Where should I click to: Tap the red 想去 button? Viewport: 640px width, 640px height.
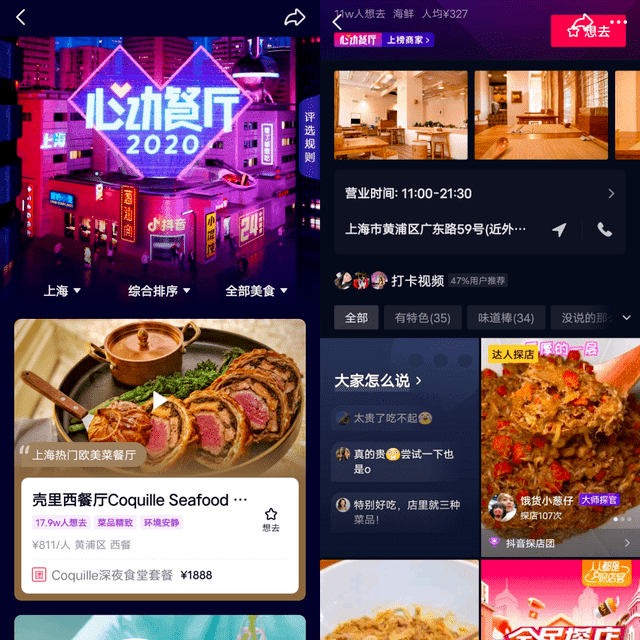pyautogui.click(x=588, y=31)
